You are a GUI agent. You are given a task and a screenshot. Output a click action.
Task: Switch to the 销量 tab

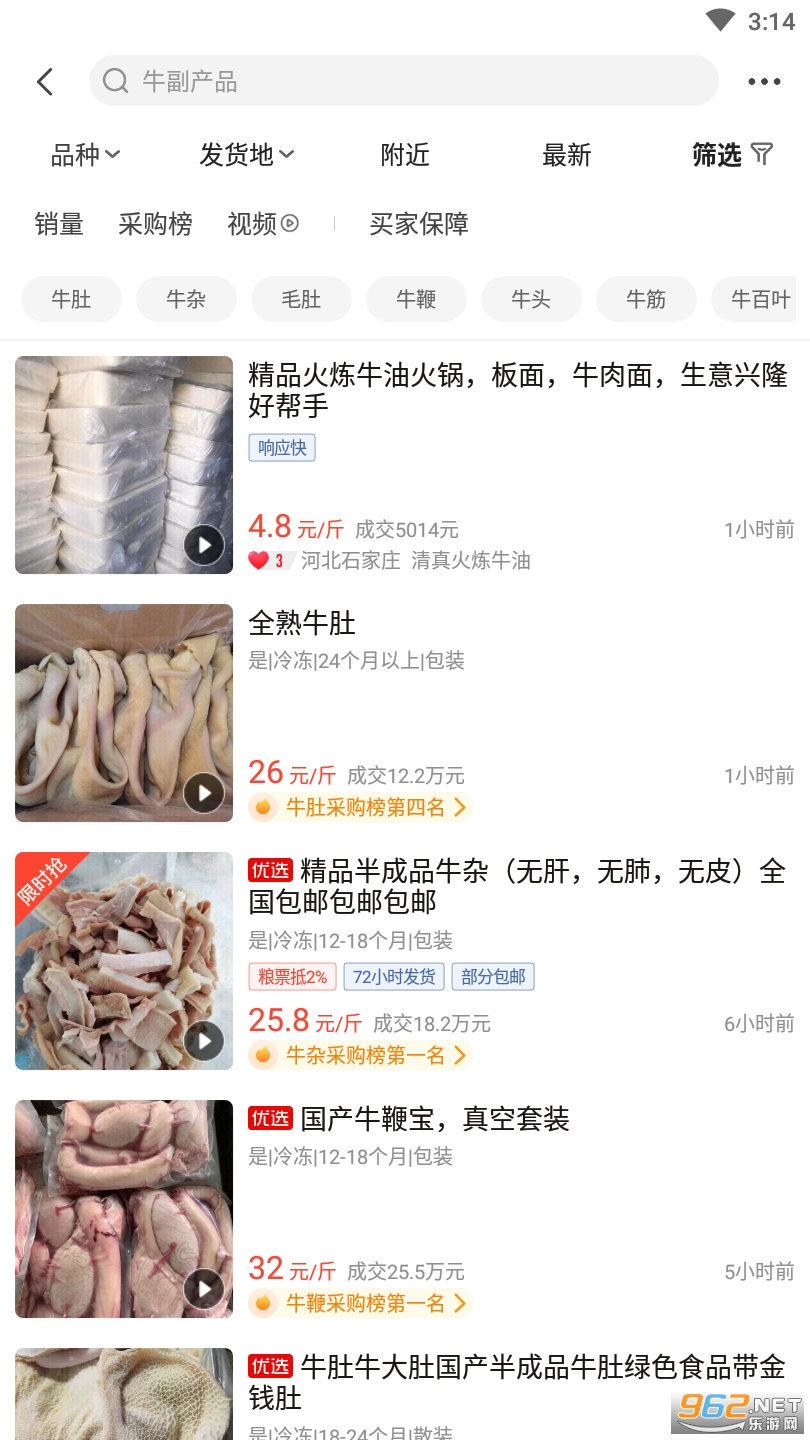coord(59,224)
